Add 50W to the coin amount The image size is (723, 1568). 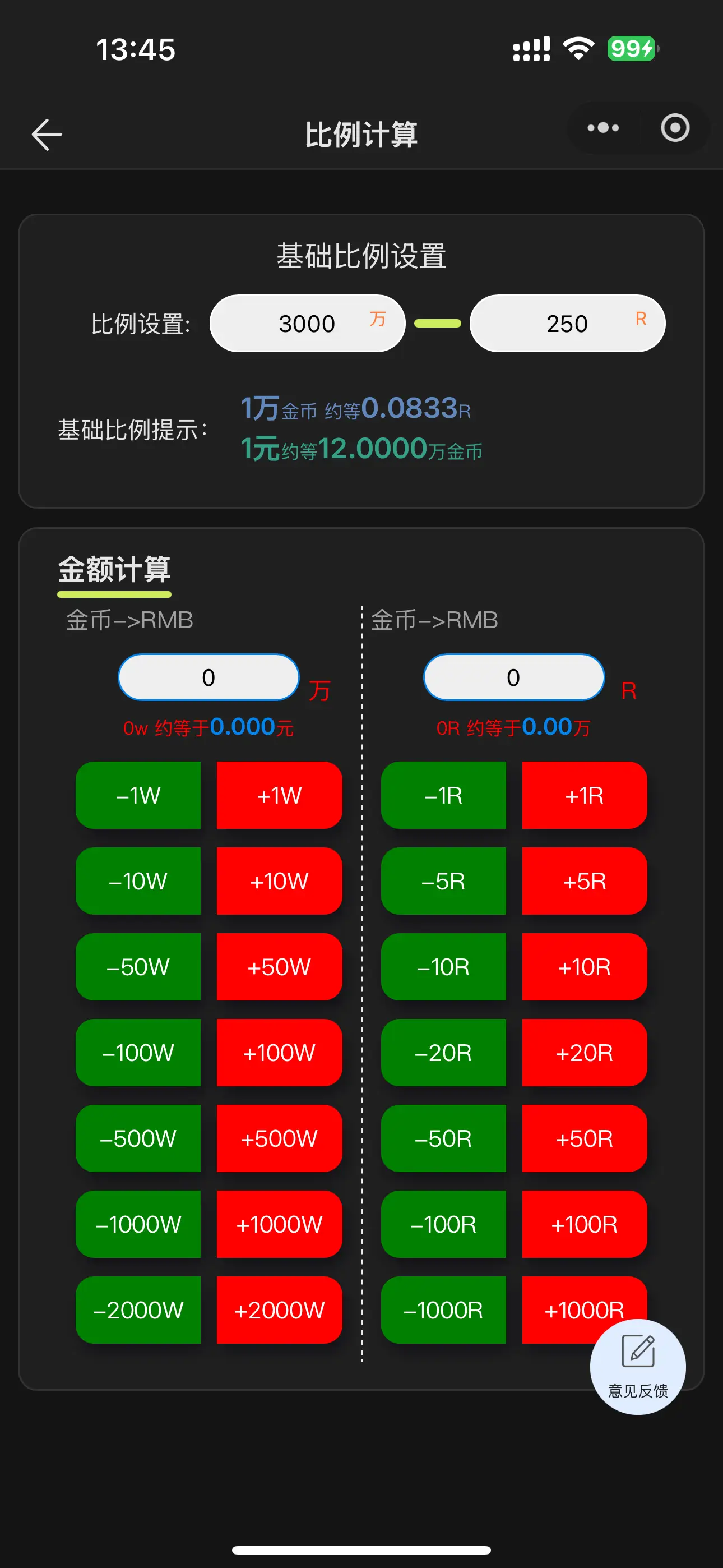click(279, 967)
